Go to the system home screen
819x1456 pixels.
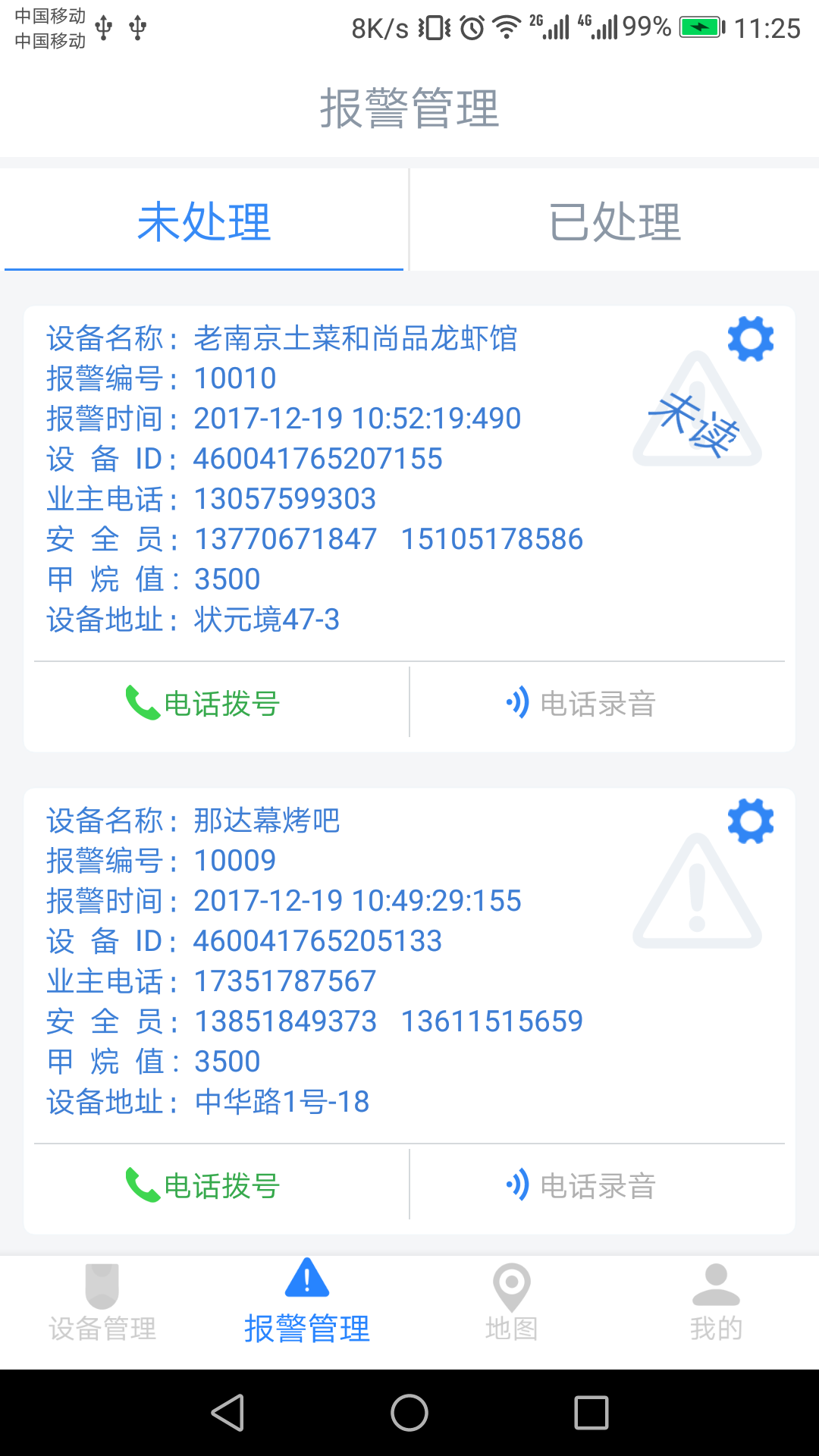pyautogui.click(x=409, y=1413)
